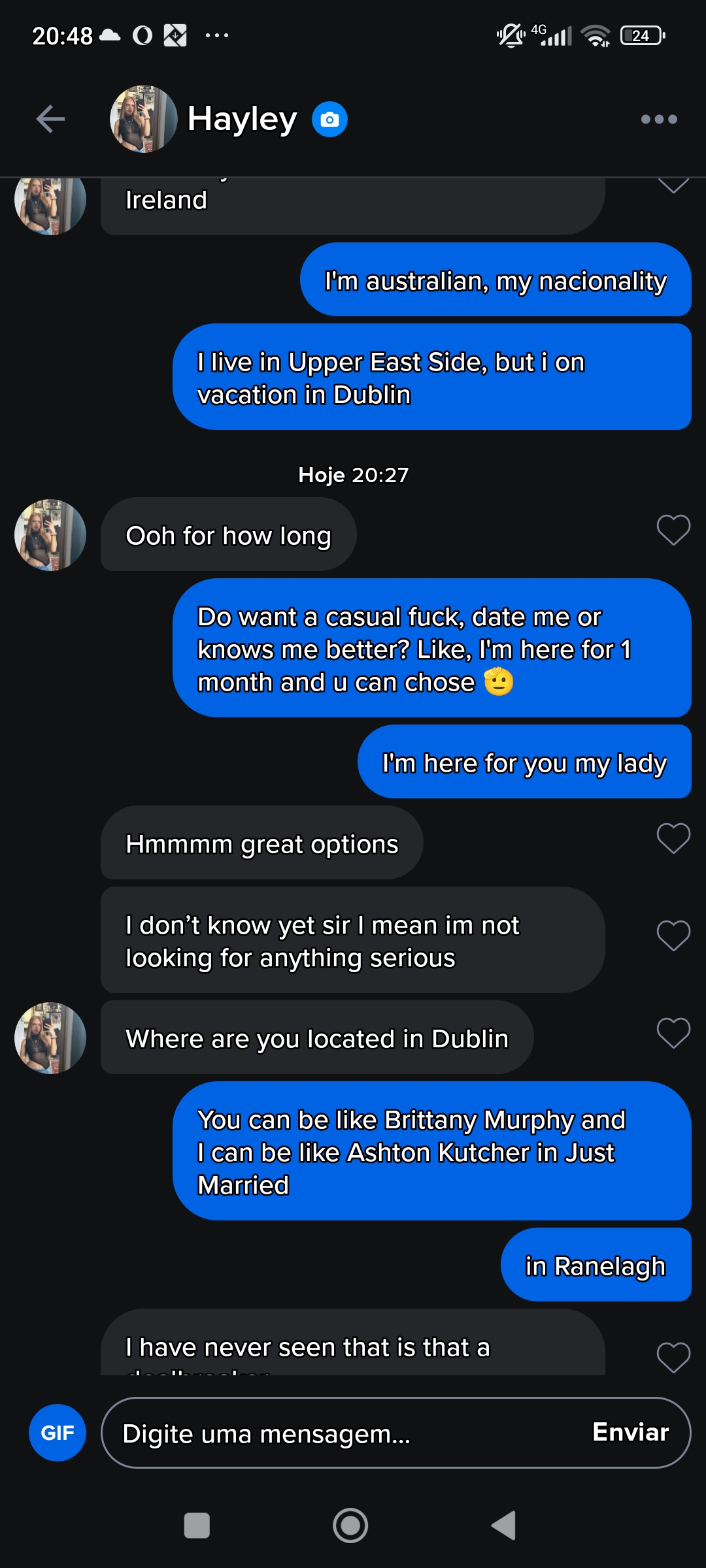The height and width of the screenshot is (1568, 706).
Task: Tap Hayley's profile picture avatar
Action: click(x=144, y=120)
